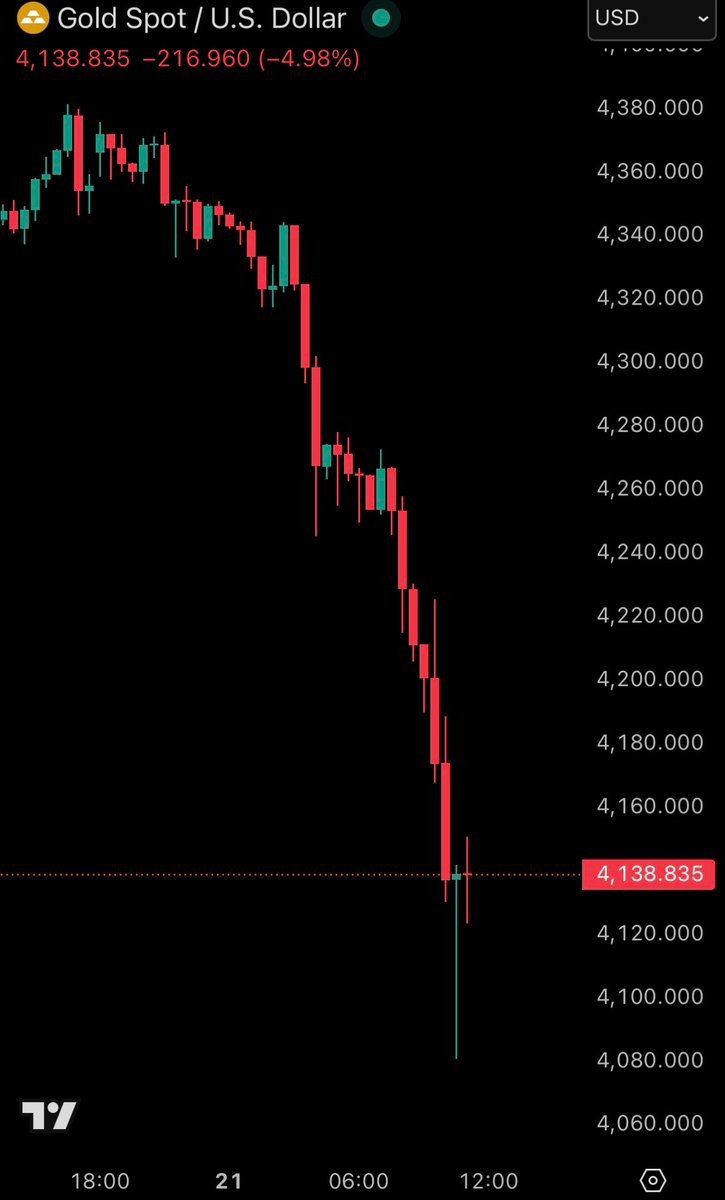Tap the Gold Spot / U.S. Dollar symbol
The height and width of the screenshot is (1200, 725).
[x=200, y=18]
